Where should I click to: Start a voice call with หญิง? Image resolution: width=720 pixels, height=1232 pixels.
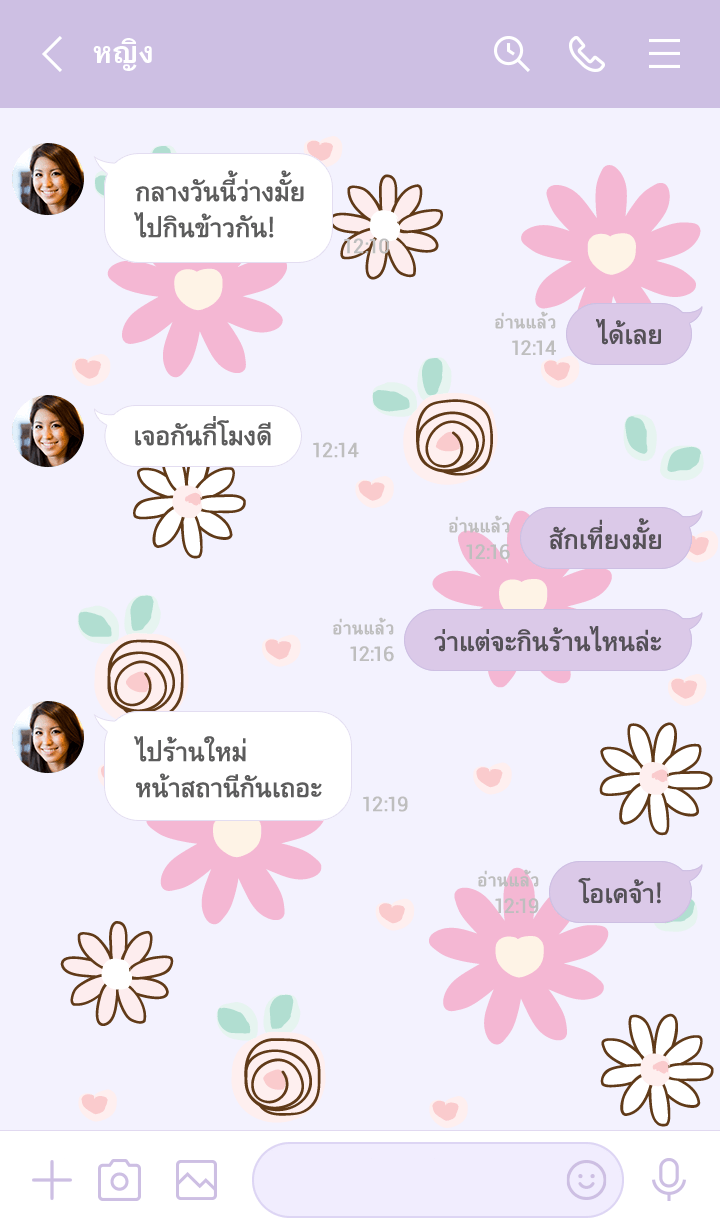[x=587, y=54]
